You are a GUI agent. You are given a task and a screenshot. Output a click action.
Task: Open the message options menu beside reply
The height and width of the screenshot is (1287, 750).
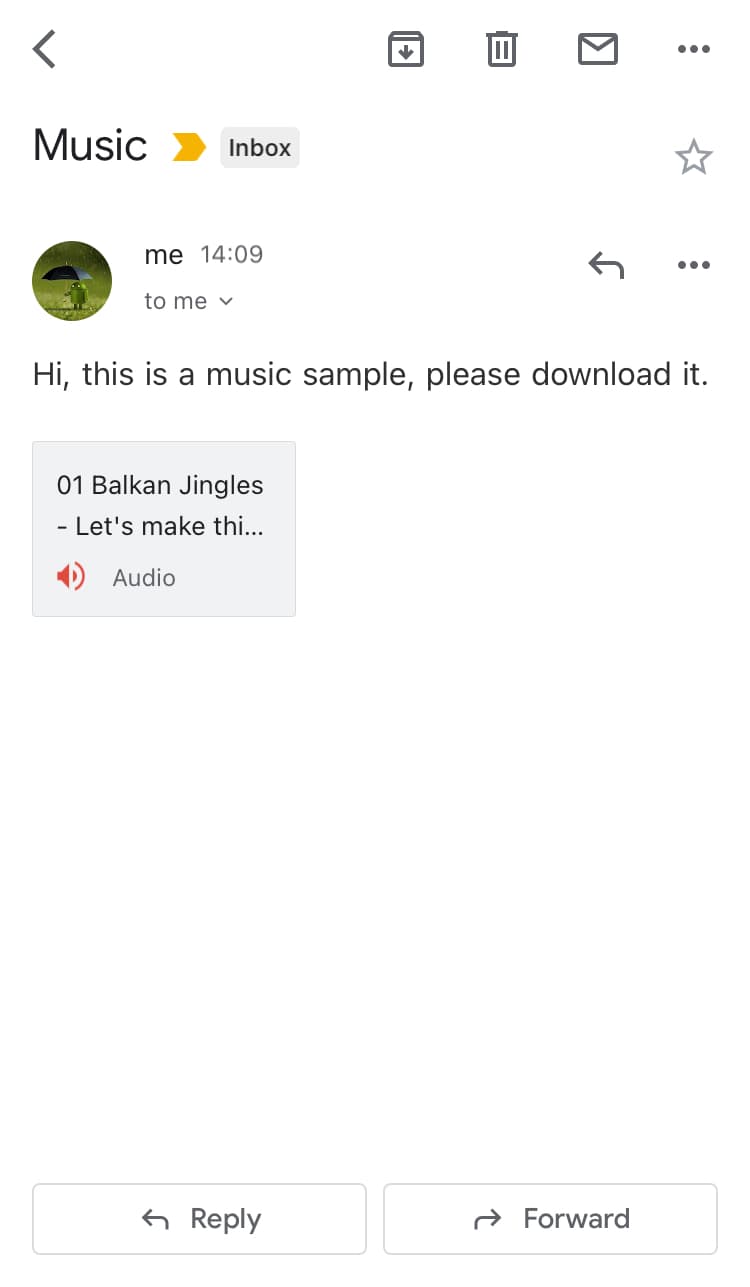click(x=694, y=264)
